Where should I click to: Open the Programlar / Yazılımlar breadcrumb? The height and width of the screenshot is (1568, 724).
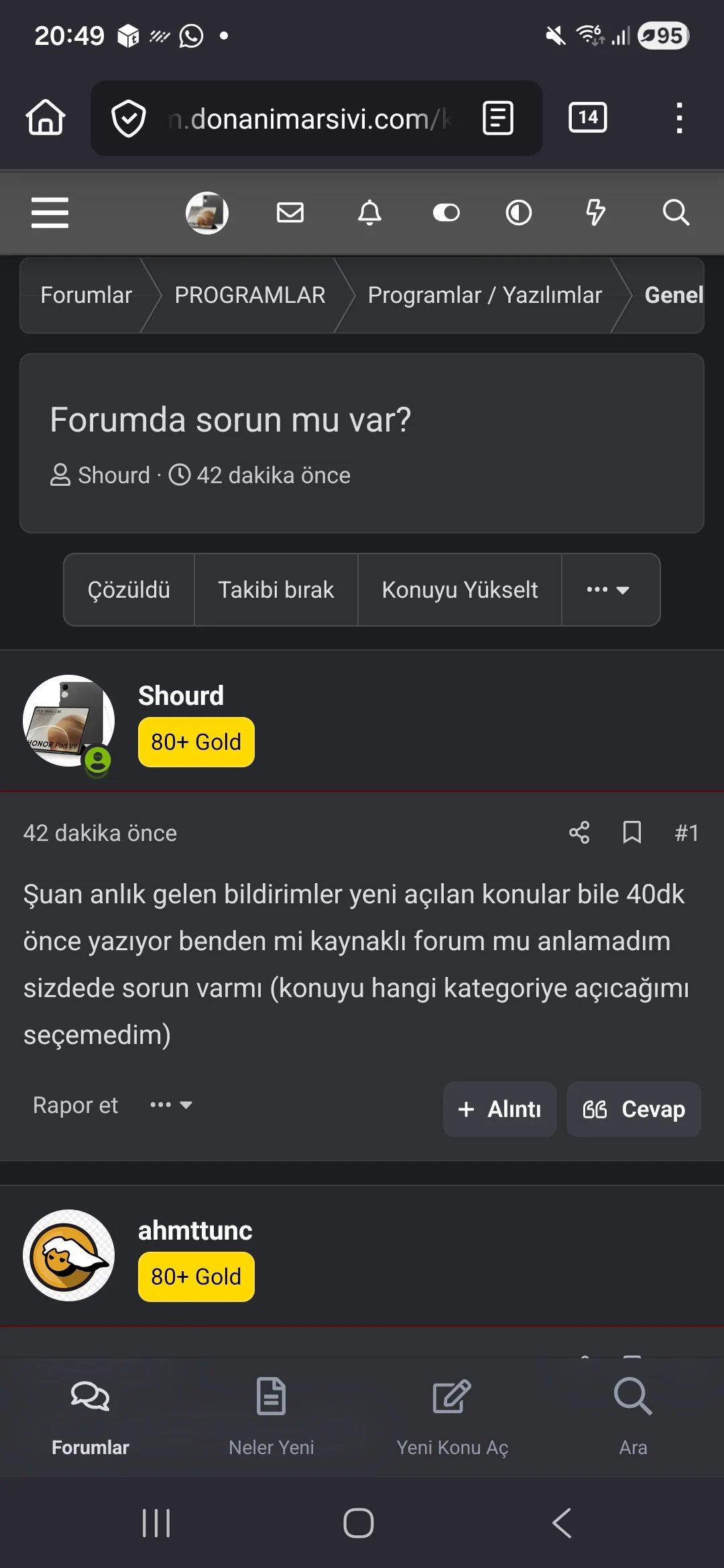coord(485,295)
